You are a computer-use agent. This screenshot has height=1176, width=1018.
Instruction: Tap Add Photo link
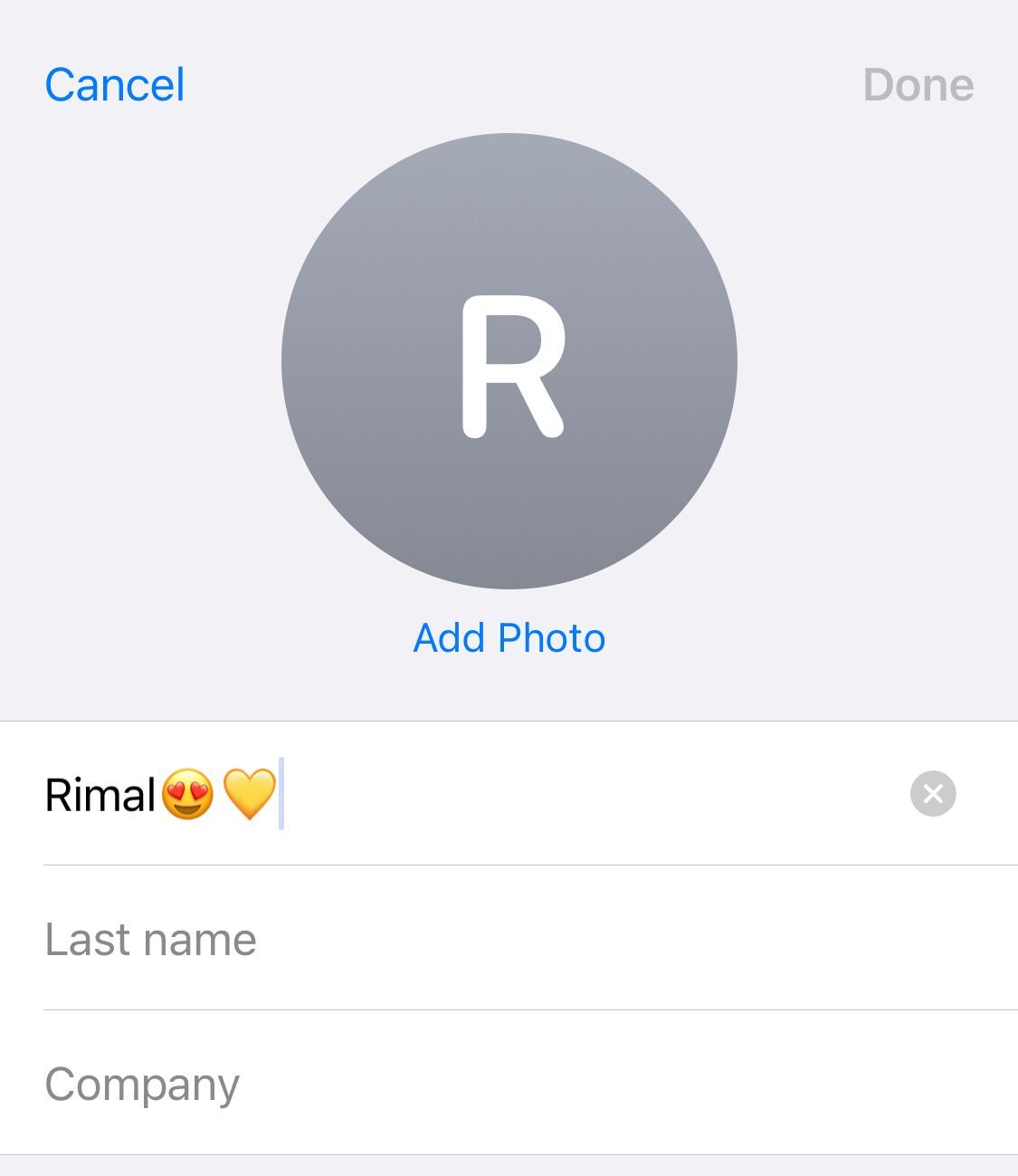click(x=509, y=638)
